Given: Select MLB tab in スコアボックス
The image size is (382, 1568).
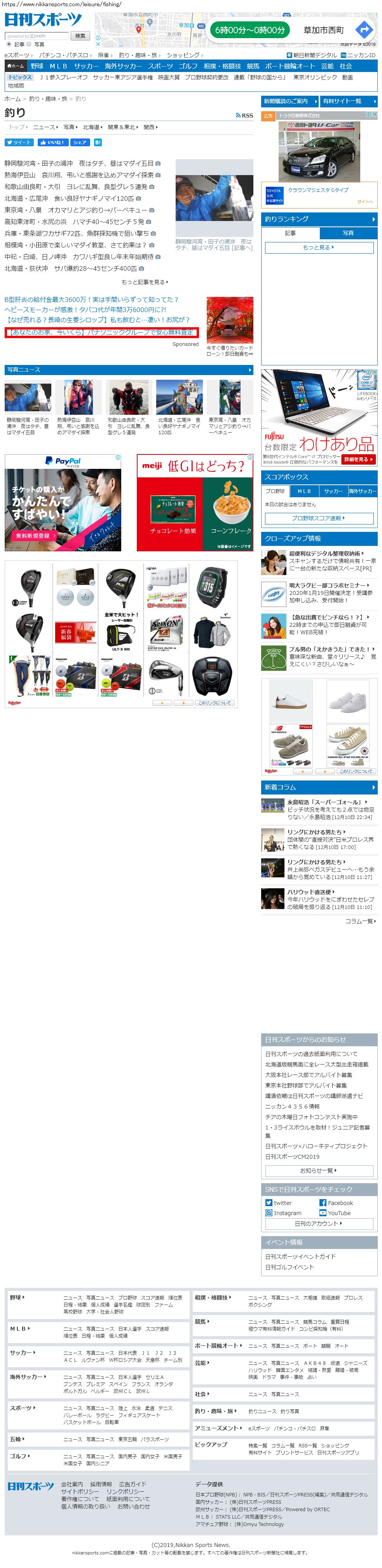Looking at the screenshot, I should coord(304,491).
